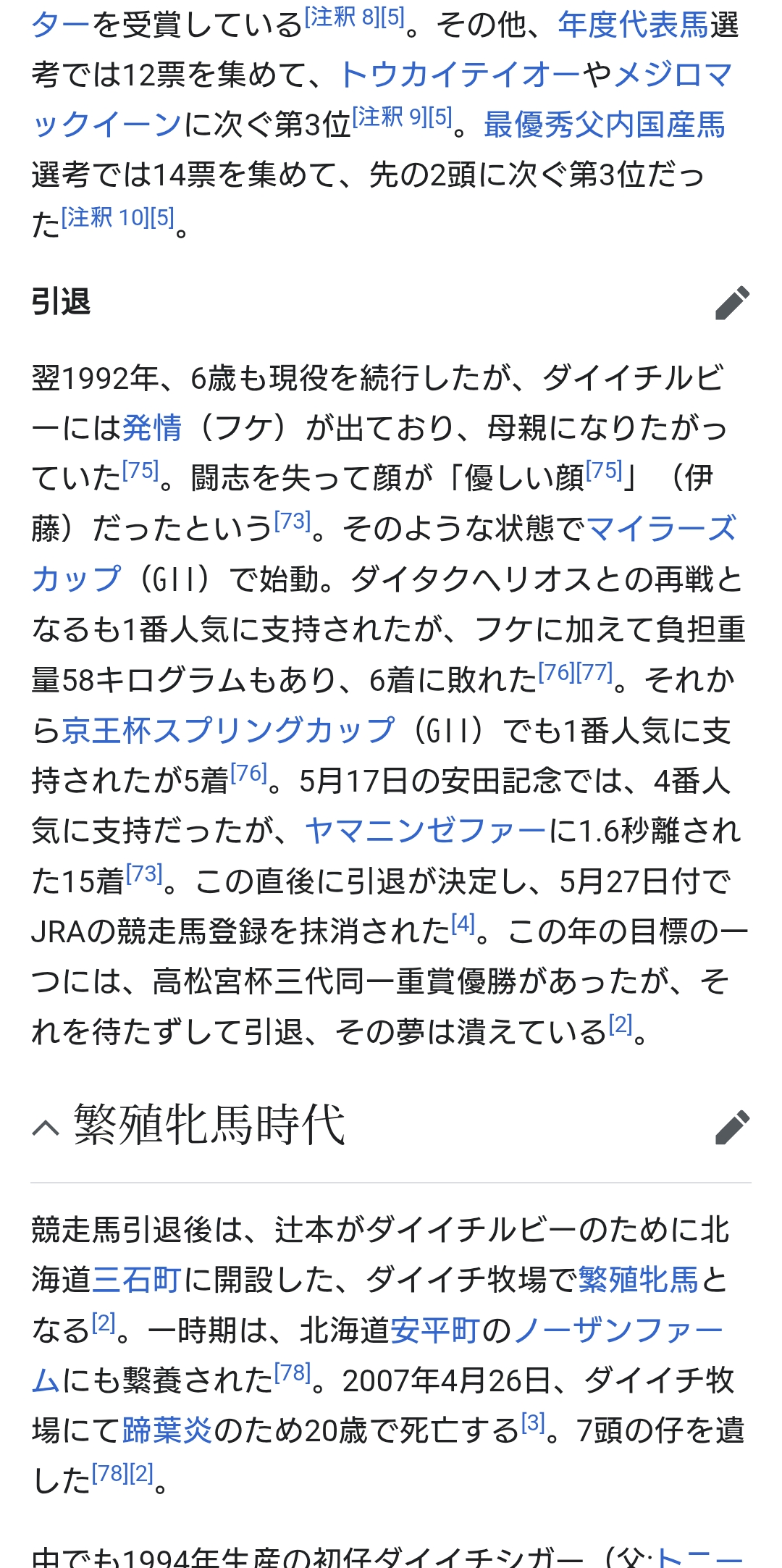Open the トウカイテイオー article link
Viewport: 782px width, 1568px height.
[461, 75]
